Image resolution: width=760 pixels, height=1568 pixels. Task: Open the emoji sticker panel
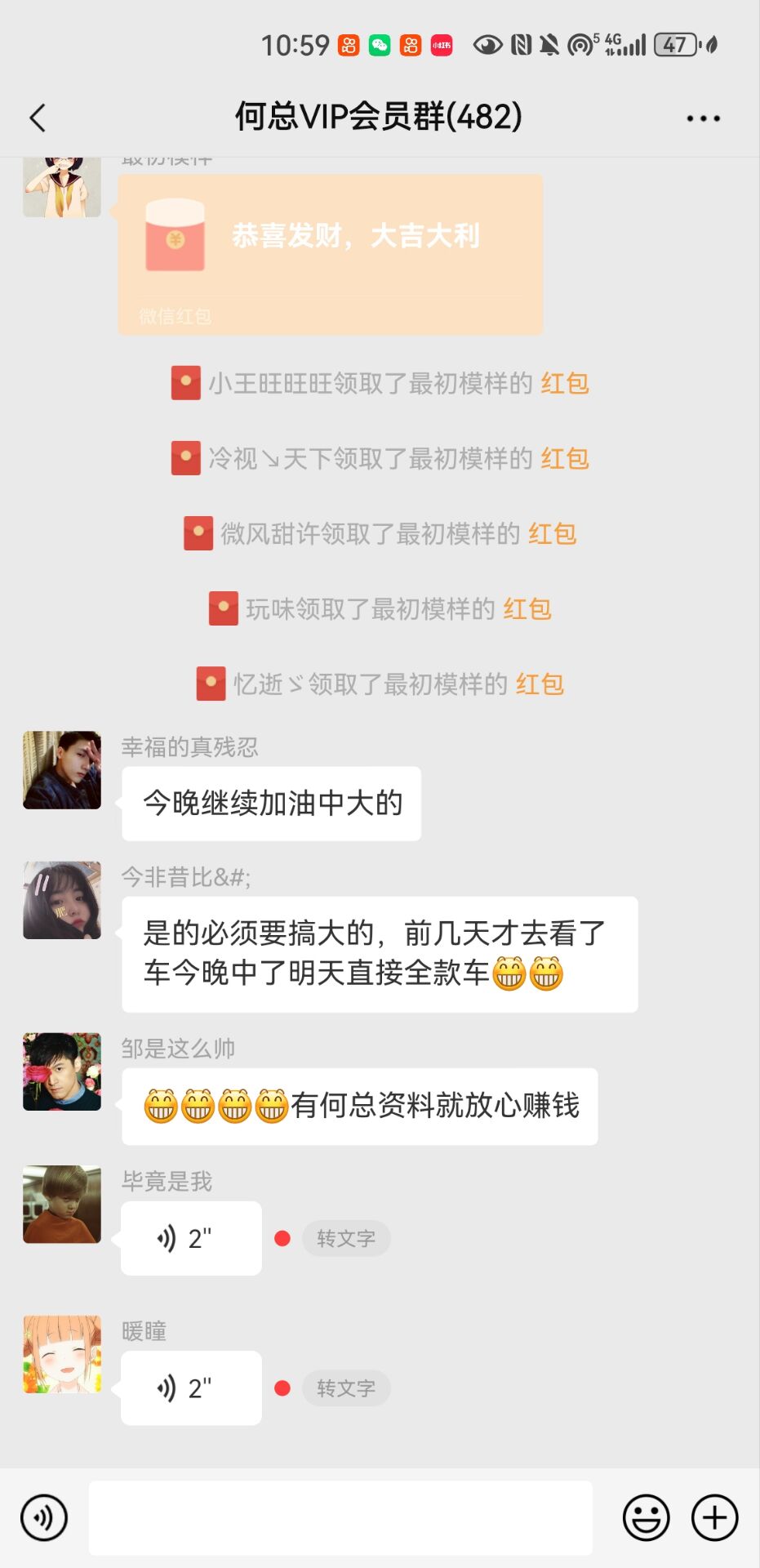coord(646,1517)
